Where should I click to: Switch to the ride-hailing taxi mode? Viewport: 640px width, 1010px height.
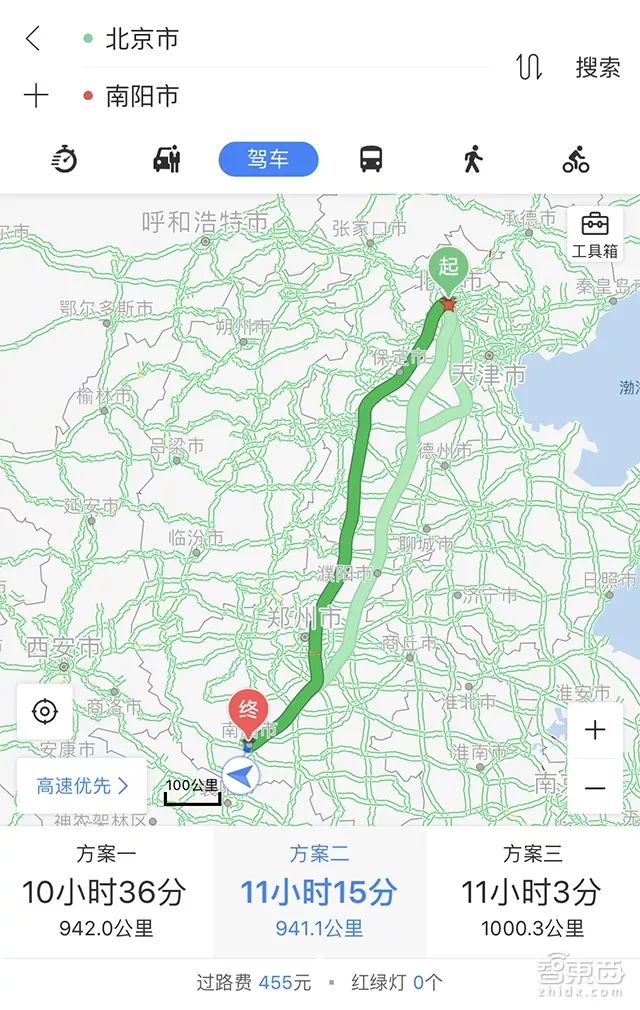(166, 159)
